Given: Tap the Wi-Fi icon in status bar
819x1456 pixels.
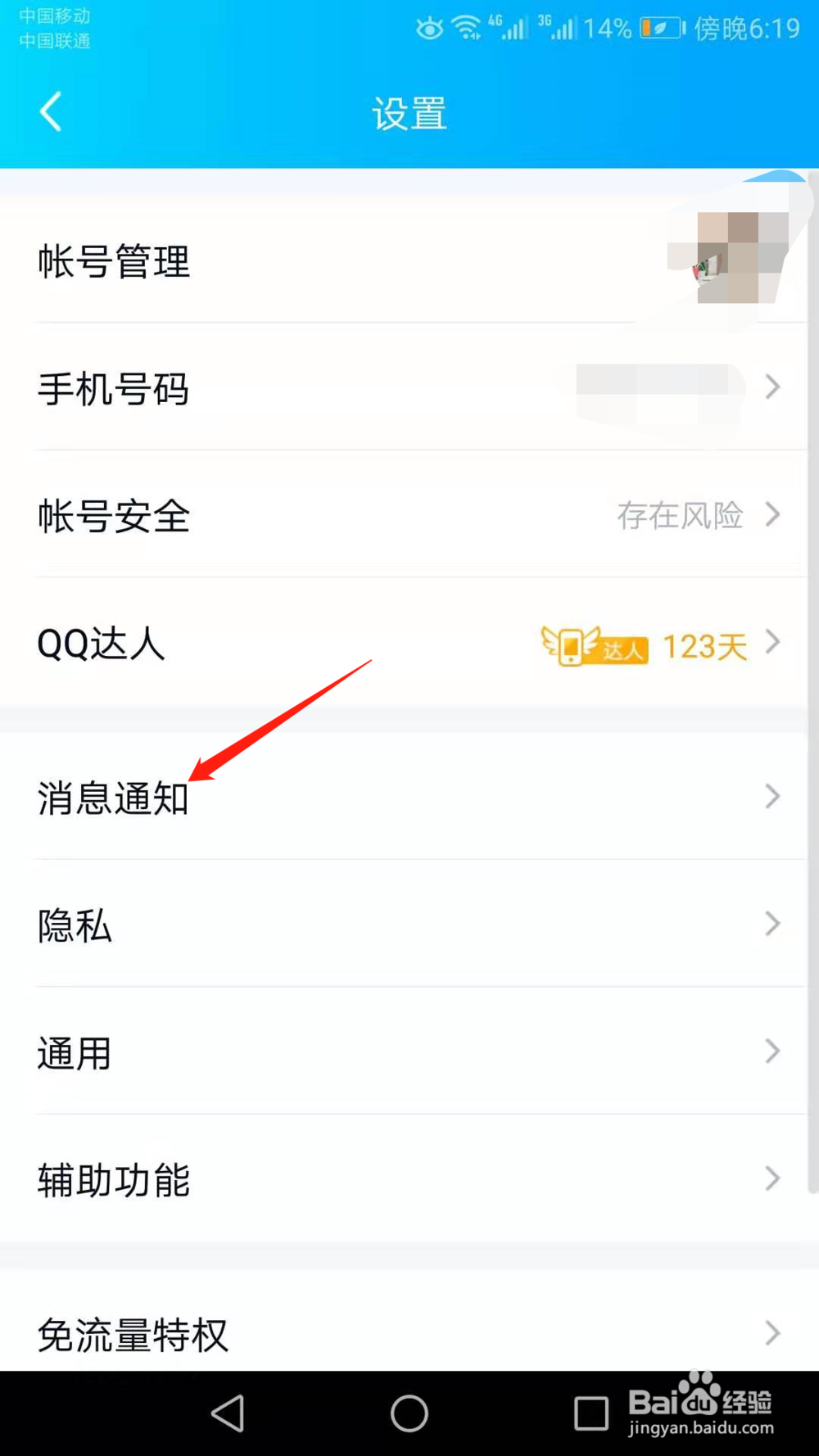Looking at the screenshot, I should (x=467, y=26).
